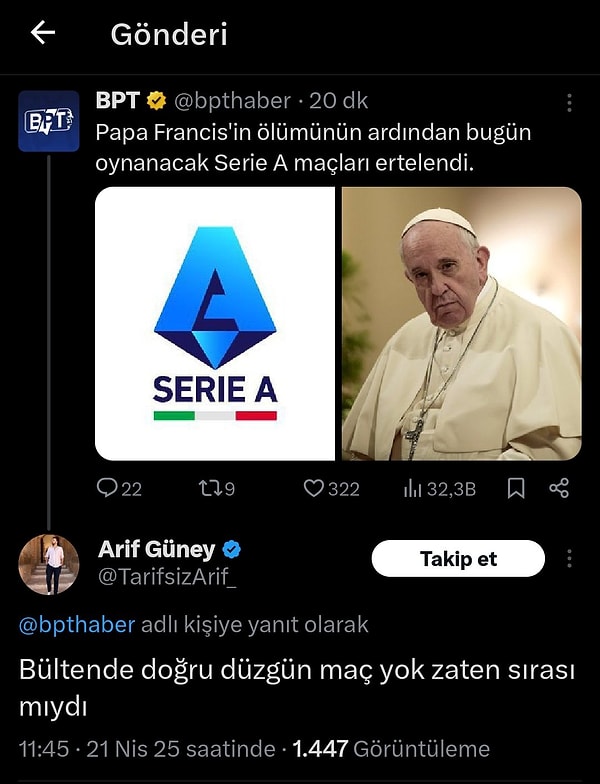This screenshot has height=784, width=600.
Task: Open BPT profile picture
Action: click(x=48, y=121)
